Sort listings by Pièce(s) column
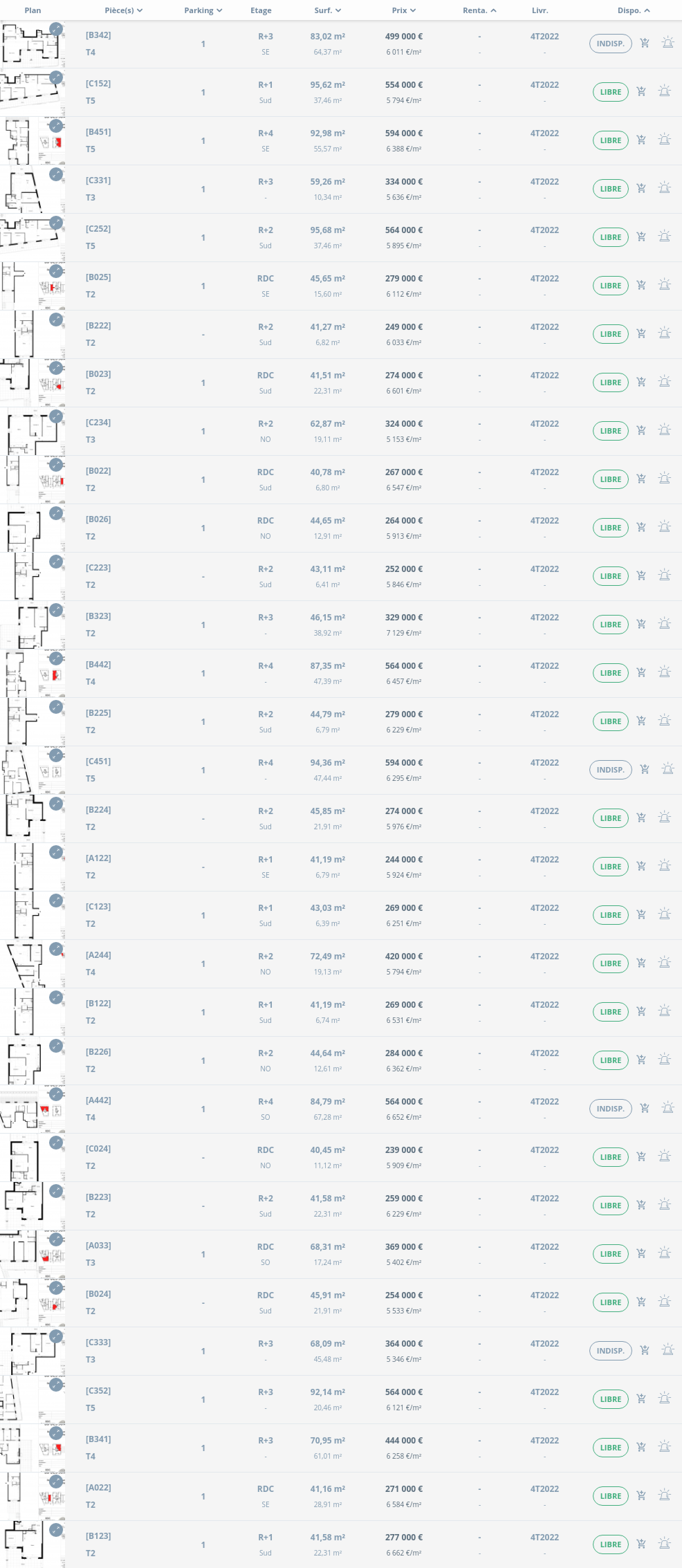Viewport: 682px width, 1568px height. [x=123, y=10]
